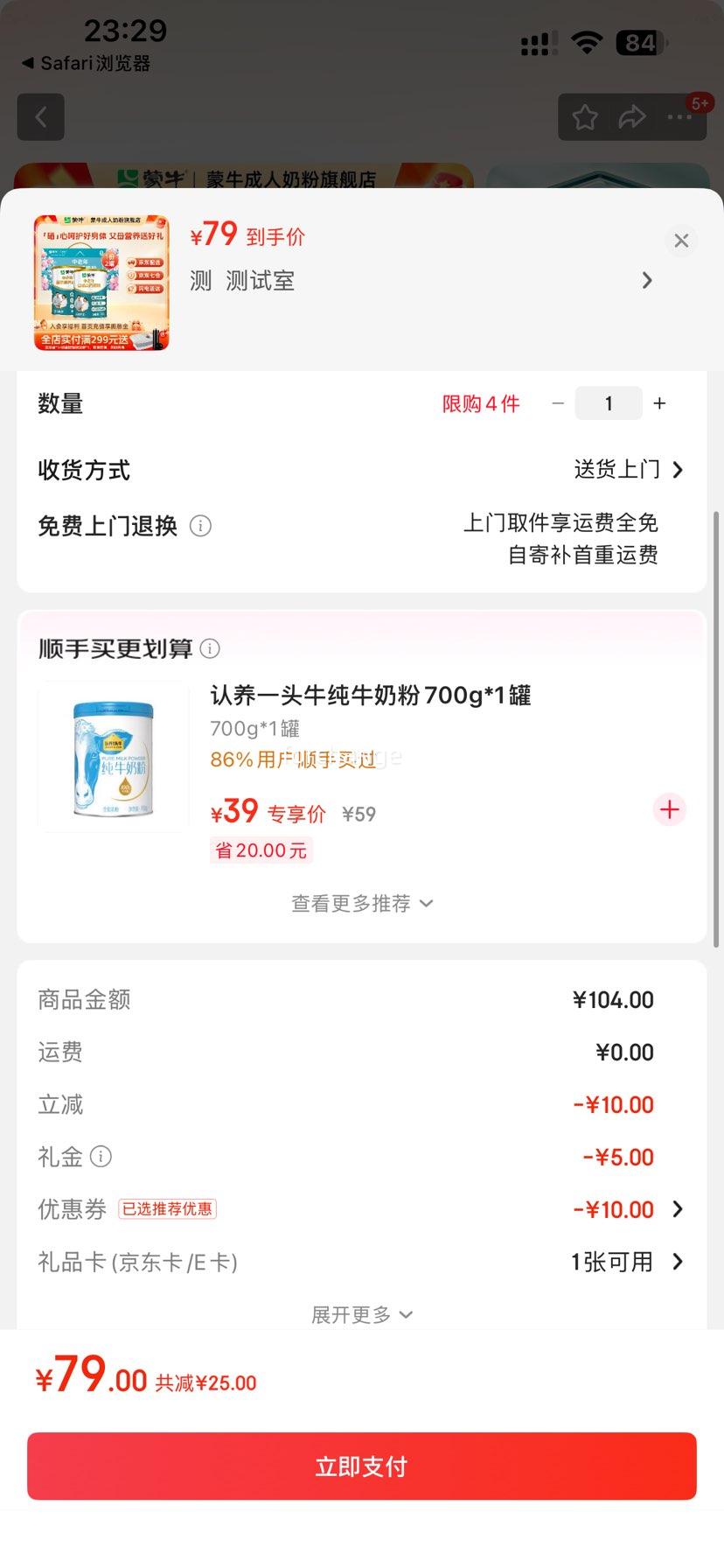Expand 查看更多推荐 recommendations
The width and height of the screenshot is (724, 1568).
coord(361,903)
